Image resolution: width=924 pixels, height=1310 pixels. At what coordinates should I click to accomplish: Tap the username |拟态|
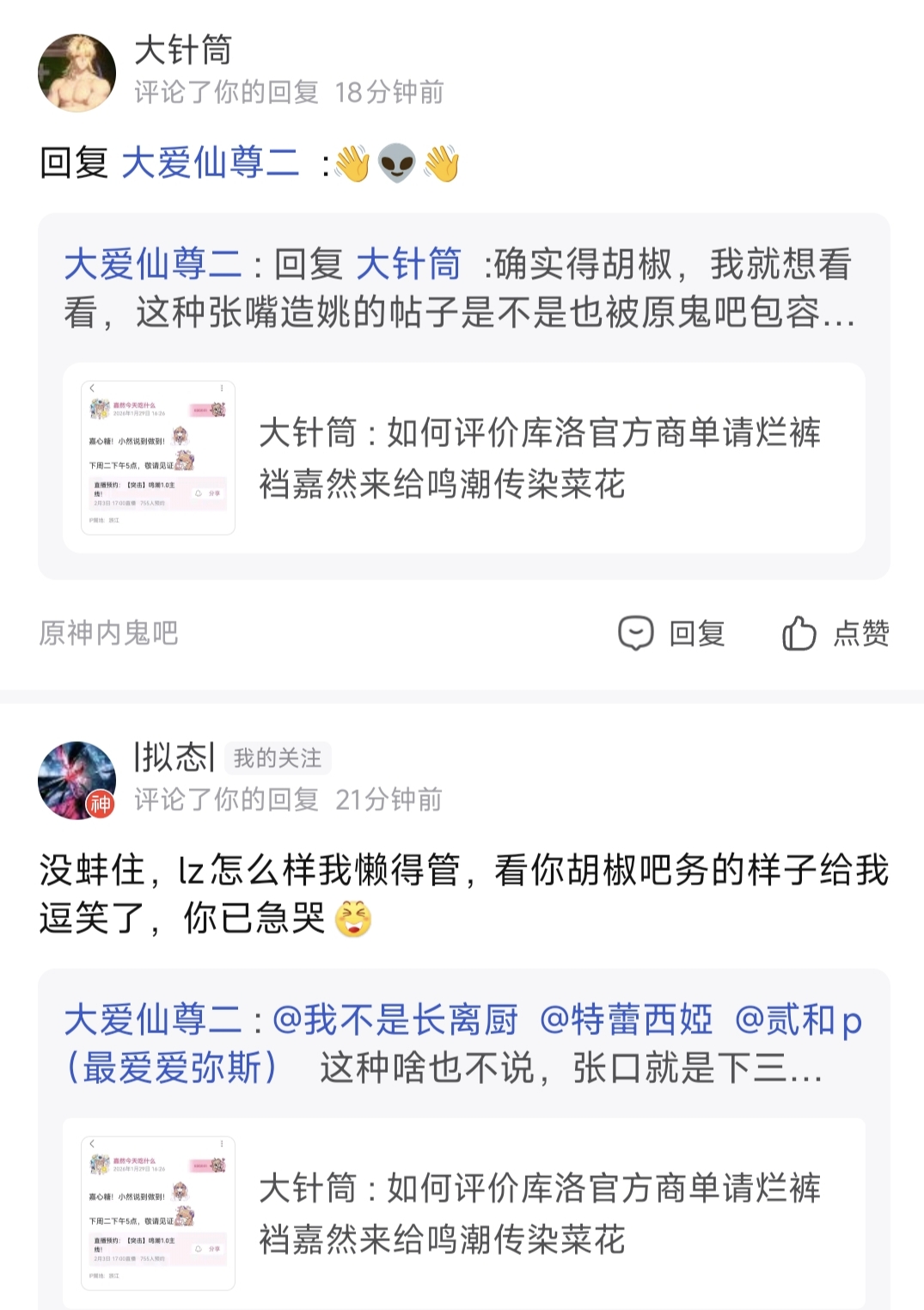174,757
